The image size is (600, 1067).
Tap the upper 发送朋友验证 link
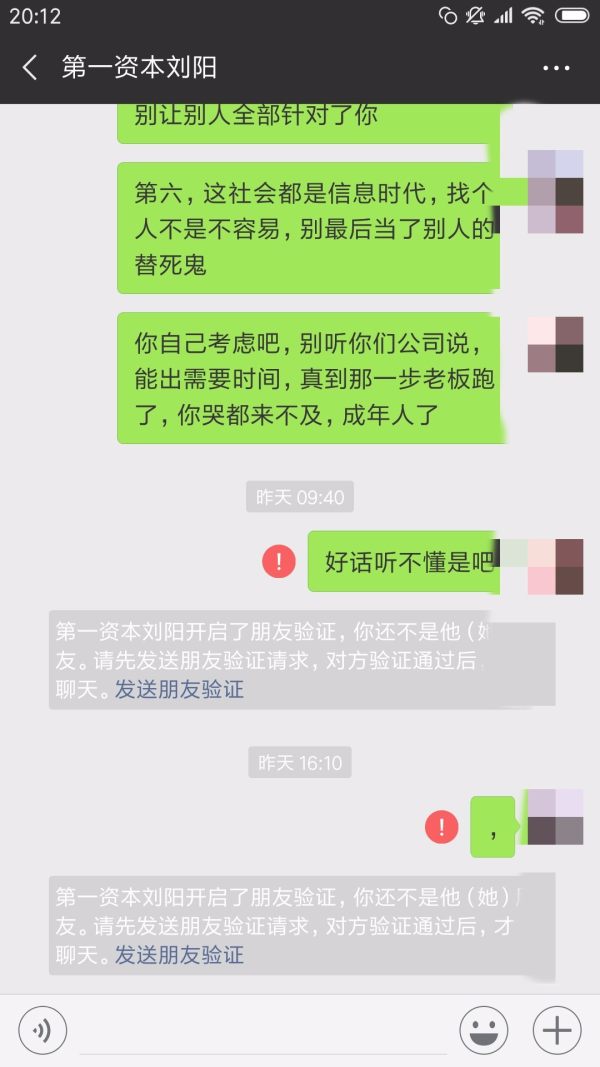(x=179, y=689)
